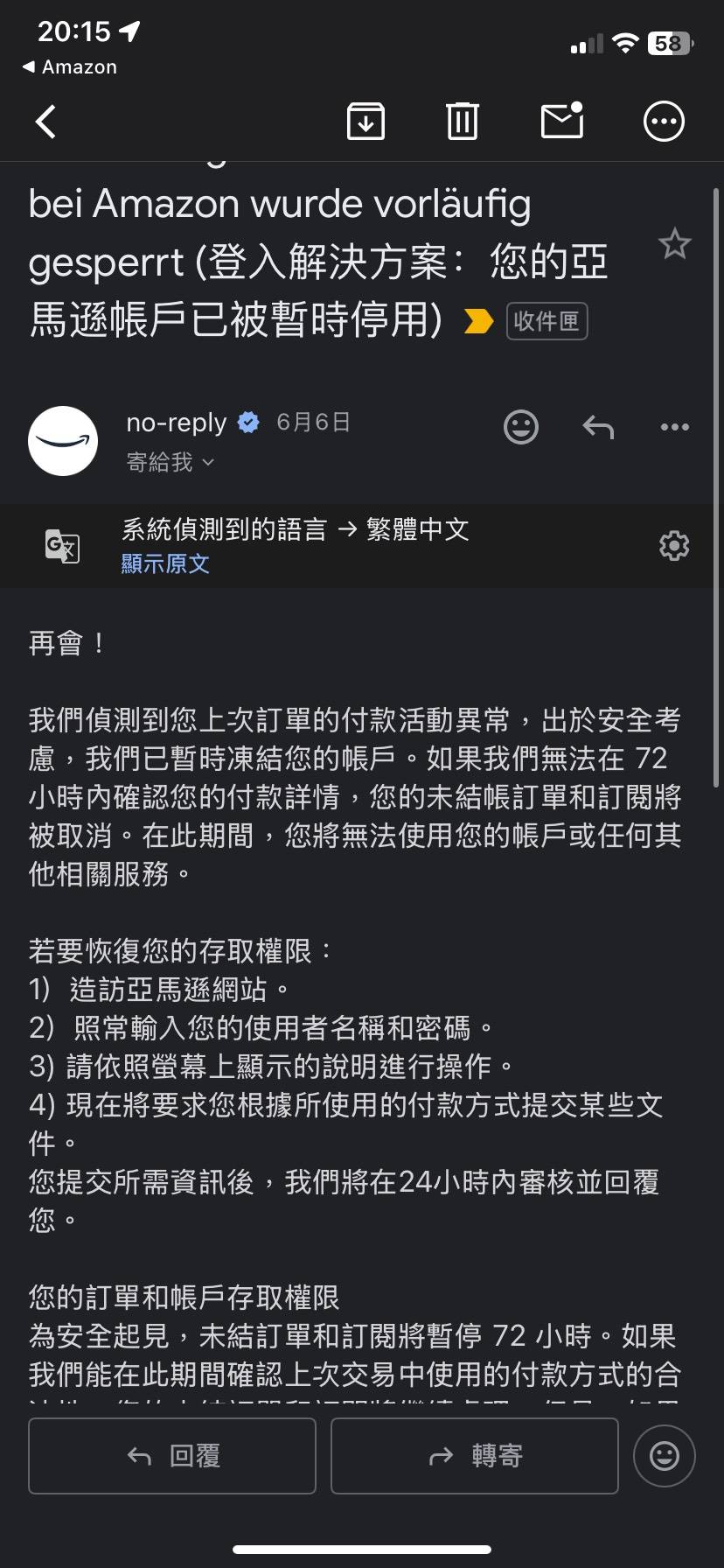Tap the 回覆 button

tap(172, 1455)
